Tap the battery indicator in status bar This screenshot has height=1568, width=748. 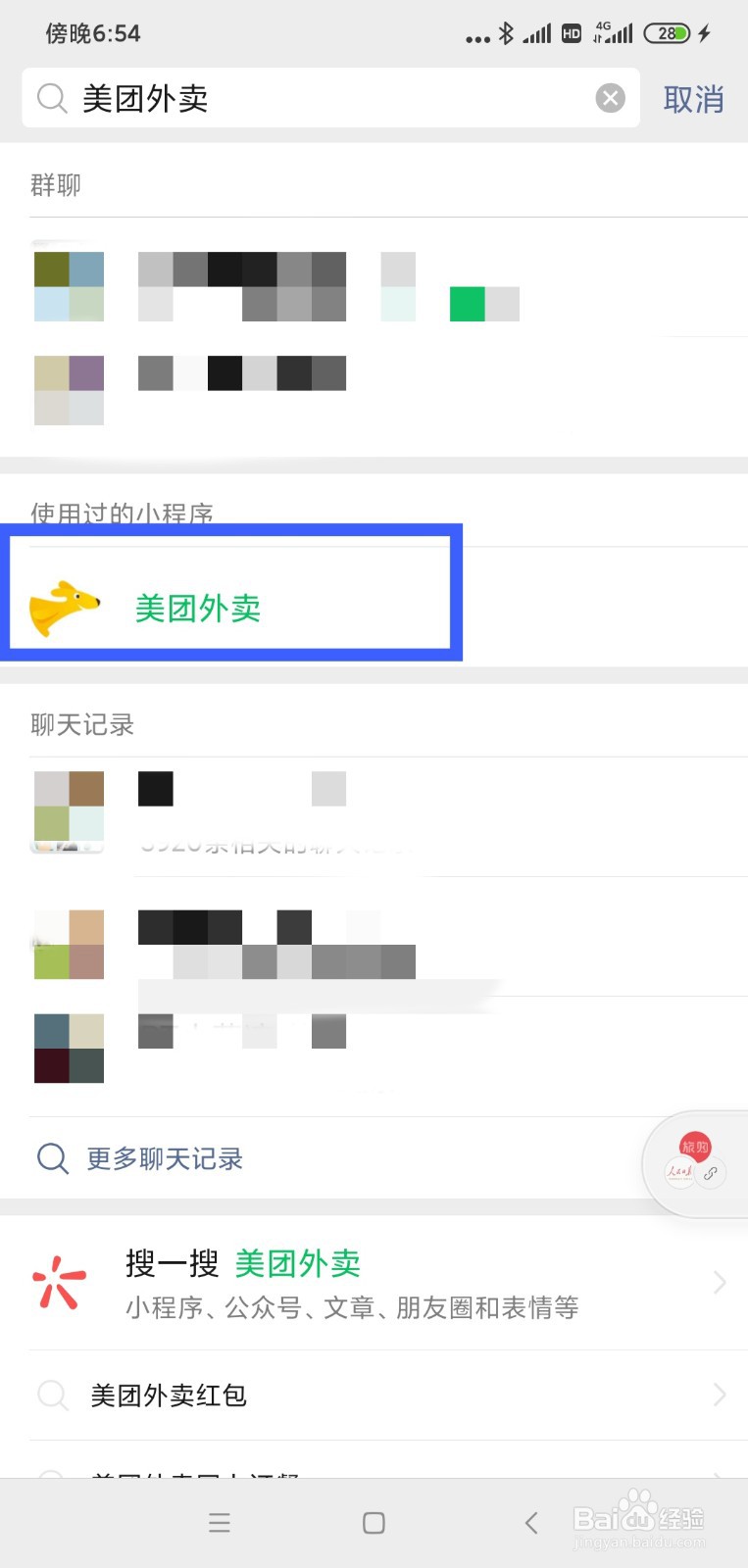click(668, 33)
